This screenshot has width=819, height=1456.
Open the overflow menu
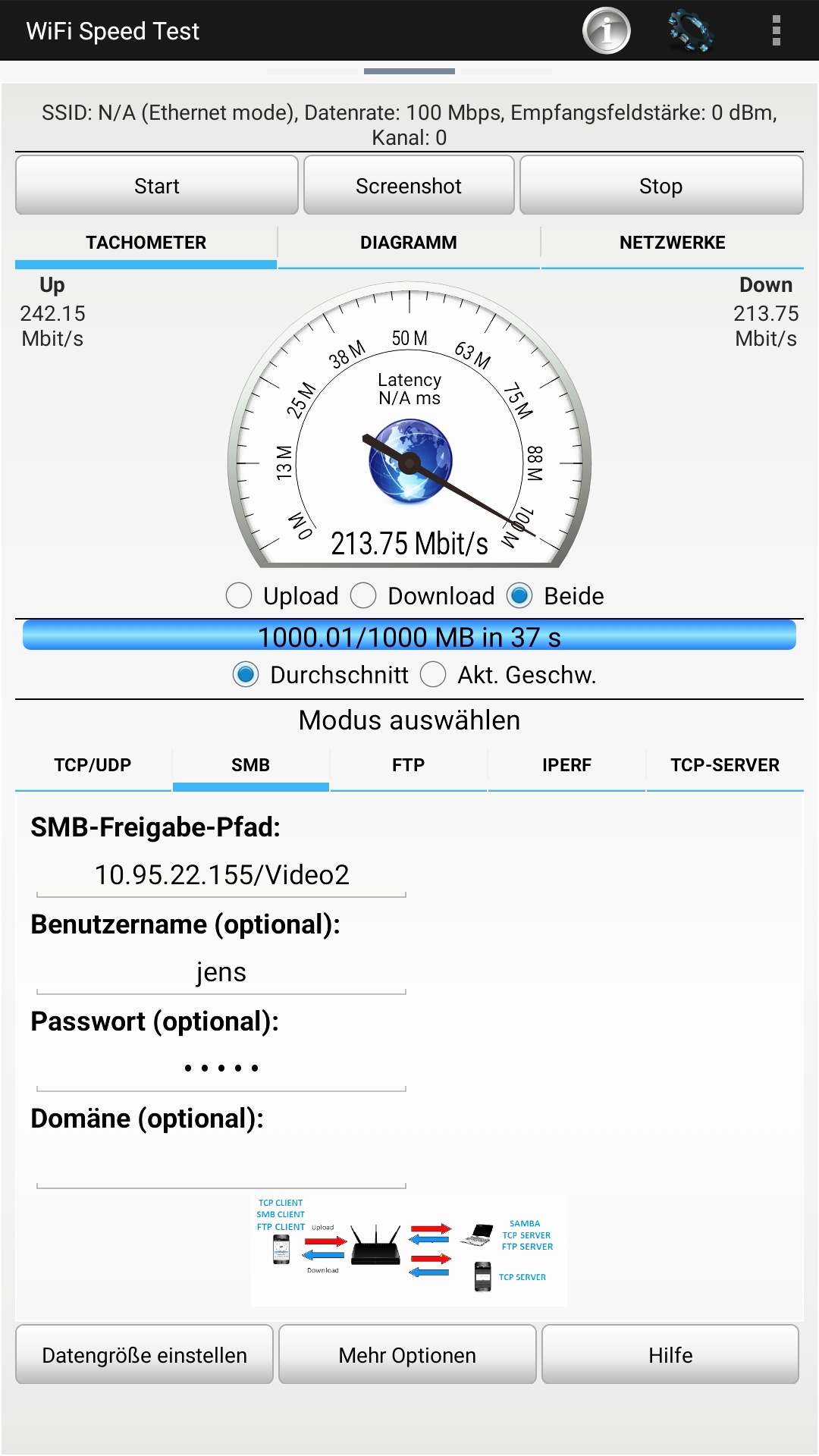[776, 30]
